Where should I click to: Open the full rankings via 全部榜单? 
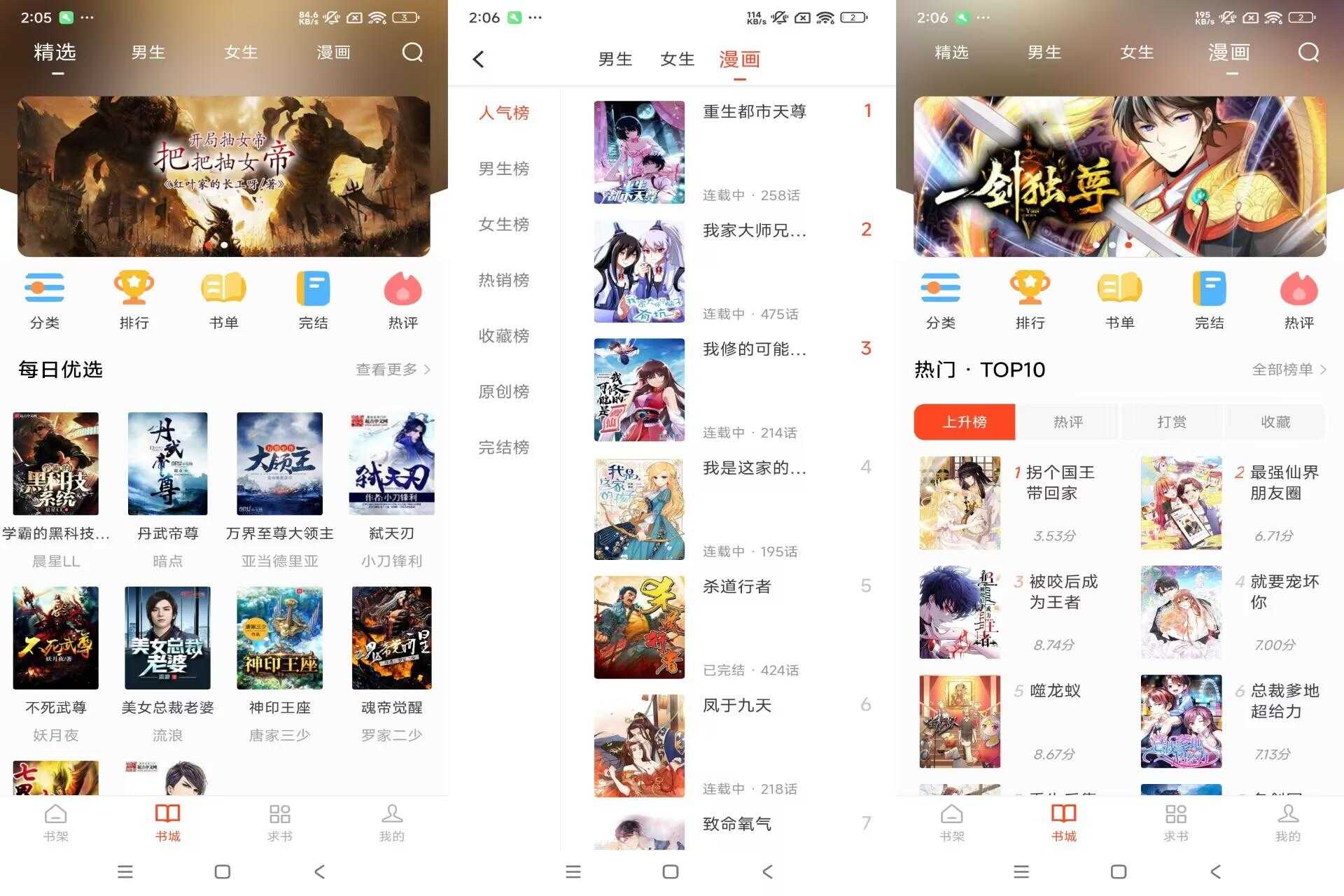tap(1288, 370)
